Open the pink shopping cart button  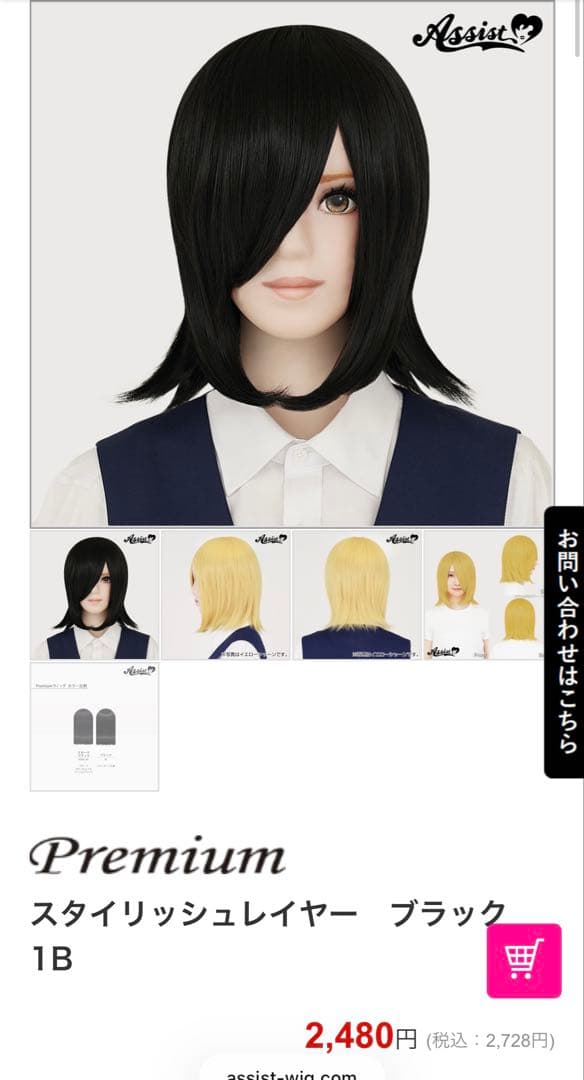pos(524,961)
